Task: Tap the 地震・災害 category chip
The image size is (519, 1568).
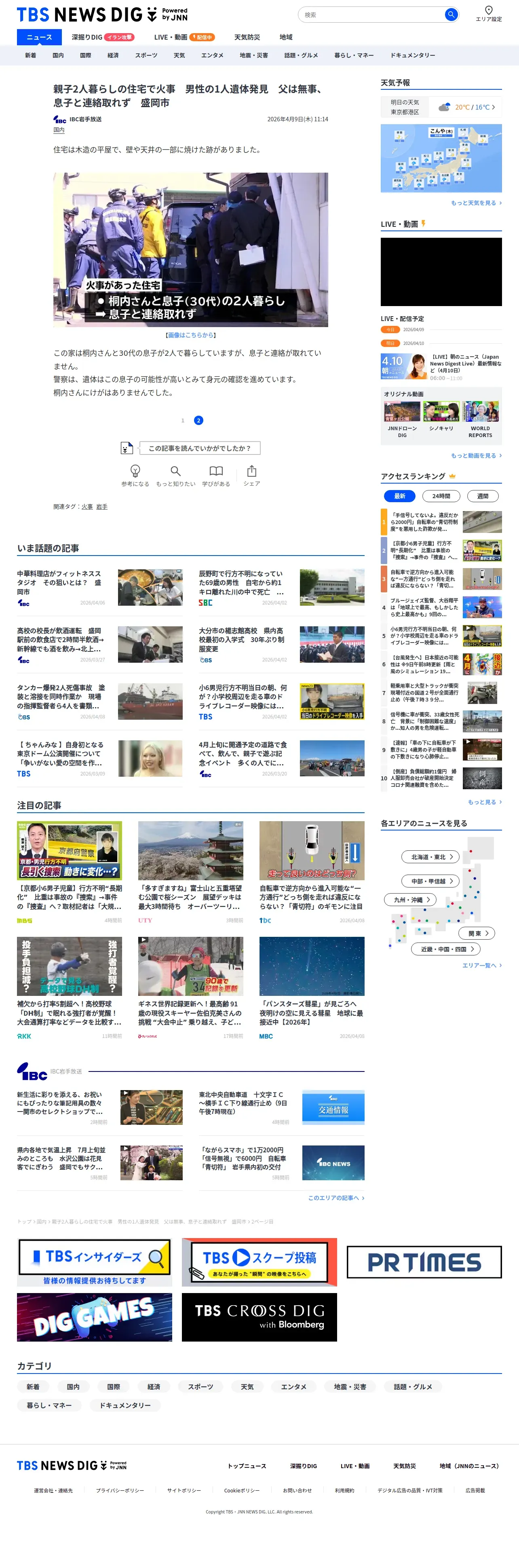Action: [x=350, y=1386]
